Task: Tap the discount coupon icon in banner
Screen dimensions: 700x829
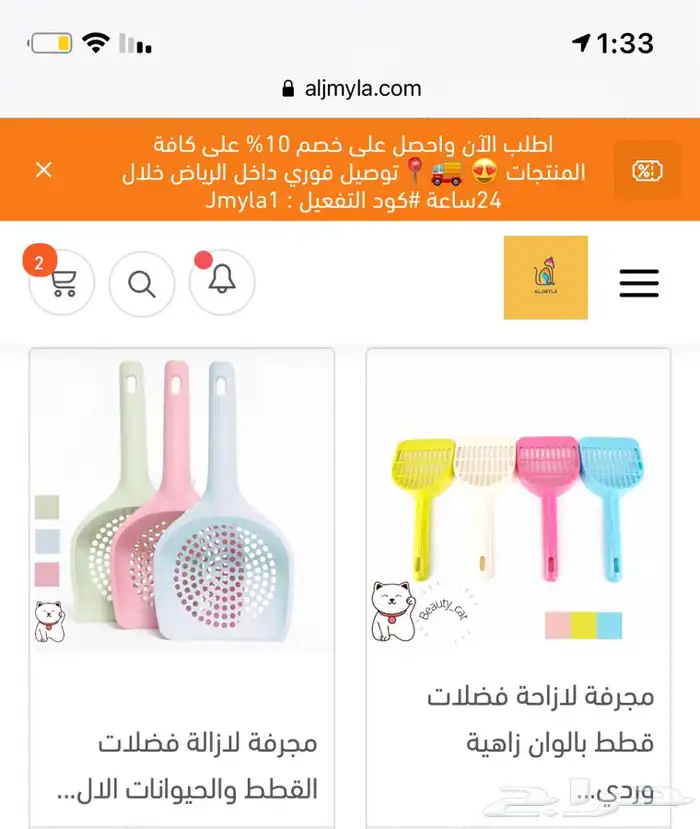Action: (x=647, y=170)
